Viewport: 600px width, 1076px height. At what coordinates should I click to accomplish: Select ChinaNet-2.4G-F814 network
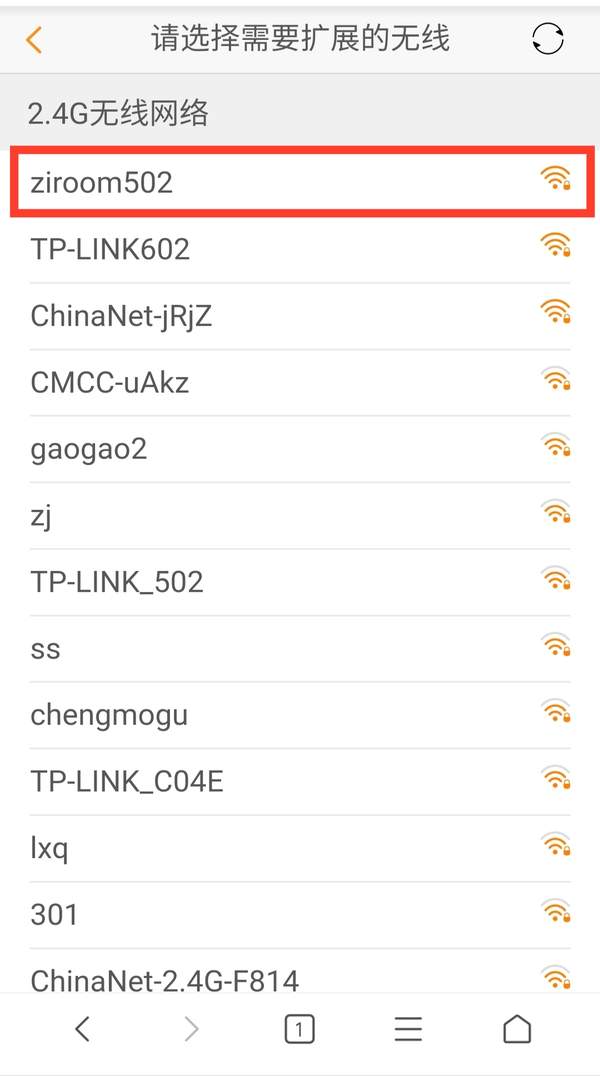pyautogui.click(x=300, y=972)
